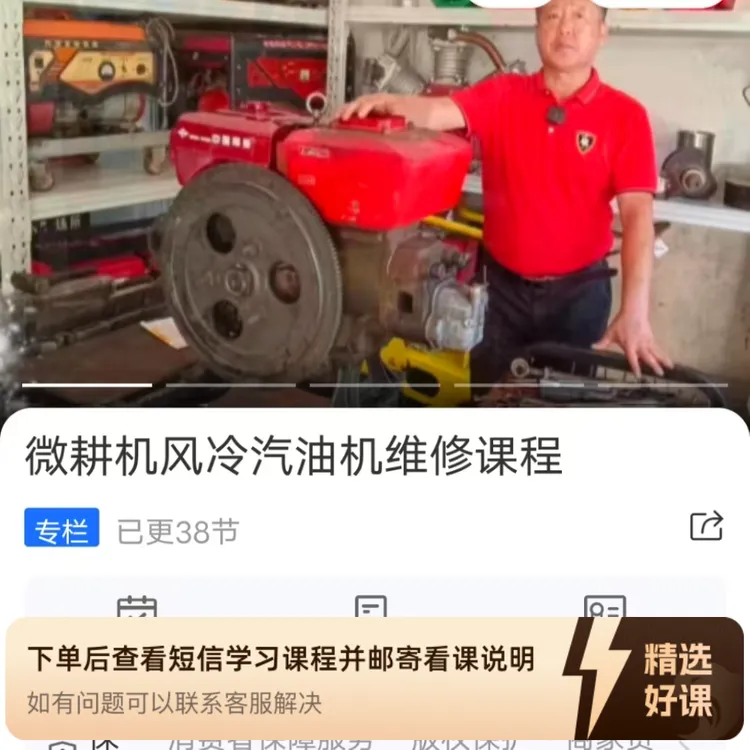Open the 下单后查看短信学习课程 notice banner
The height and width of the screenshot is (750, 750).
375,679
